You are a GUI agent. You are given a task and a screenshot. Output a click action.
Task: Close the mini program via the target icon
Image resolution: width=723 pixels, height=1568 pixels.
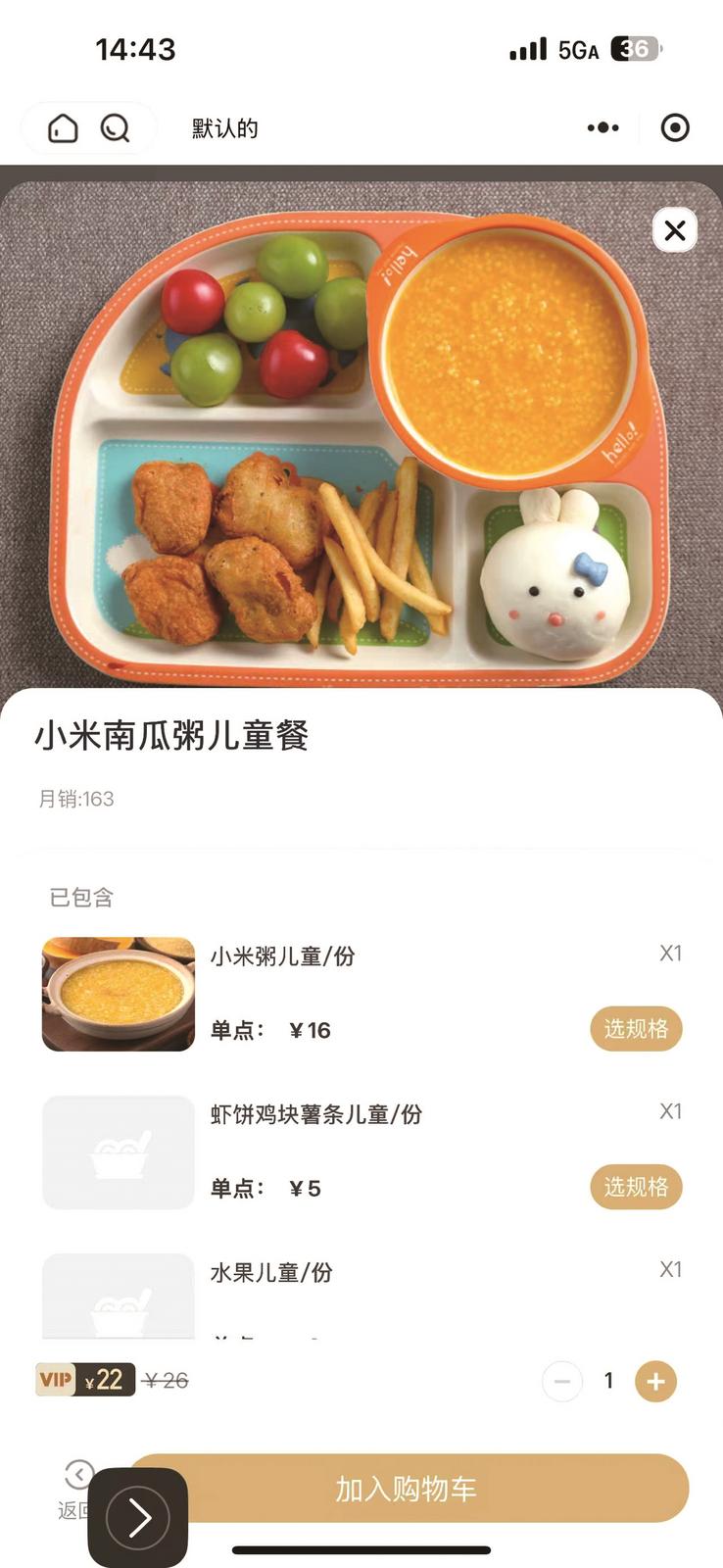coord(675,127)
